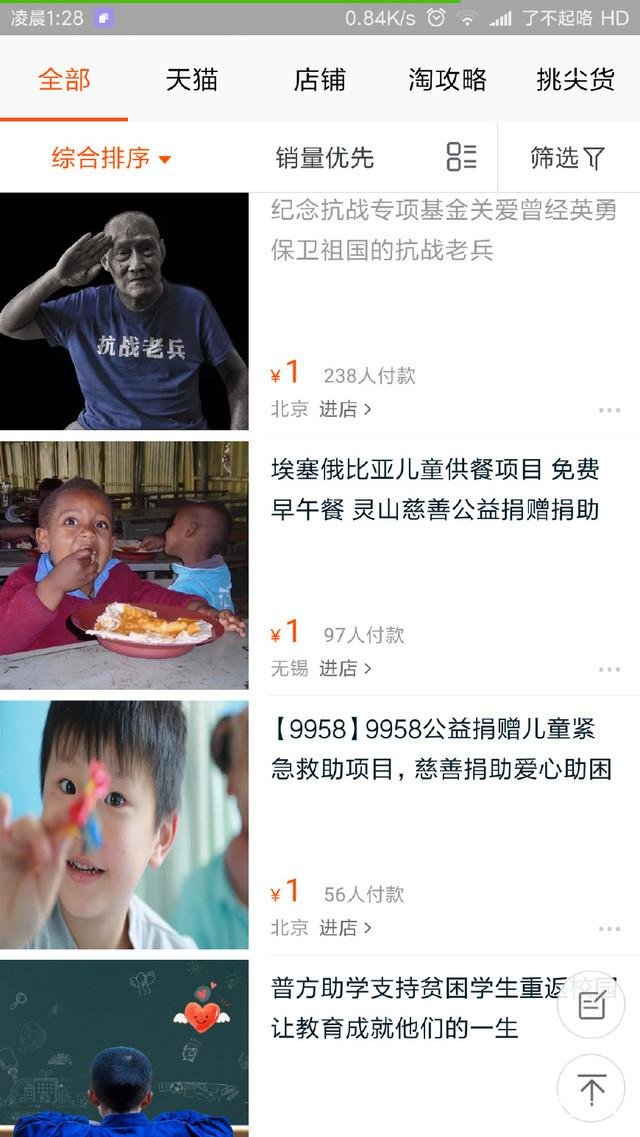
Task: Select the 挑尖货 tab
Action: [575, 80]
